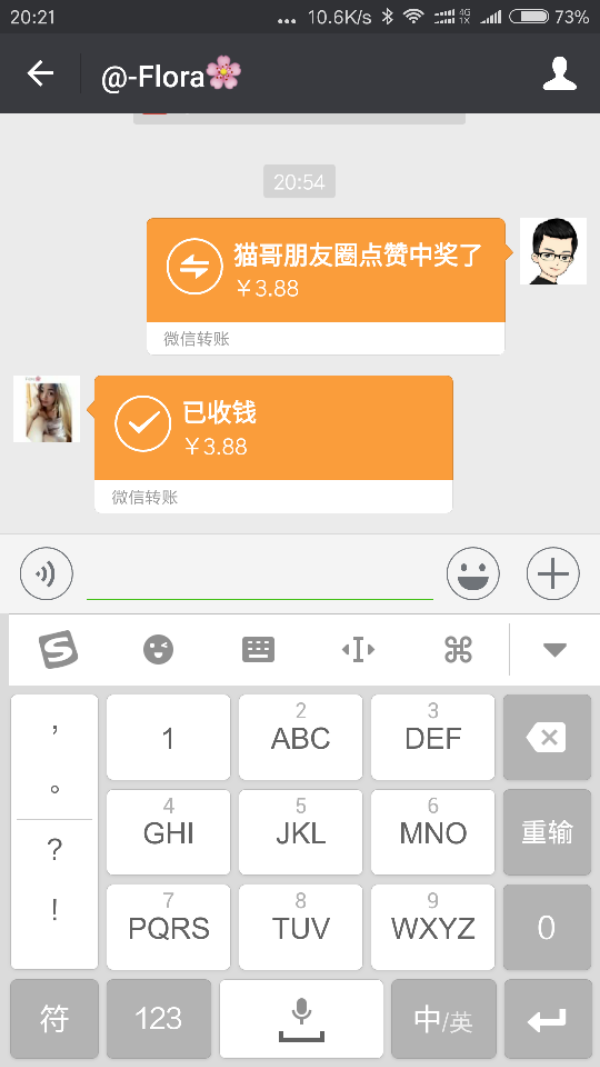Open the ¥3.88 transfer card you sent
Image resolution: width=600 pixels, height=1067 pixels.
click(x=326, y=286)
